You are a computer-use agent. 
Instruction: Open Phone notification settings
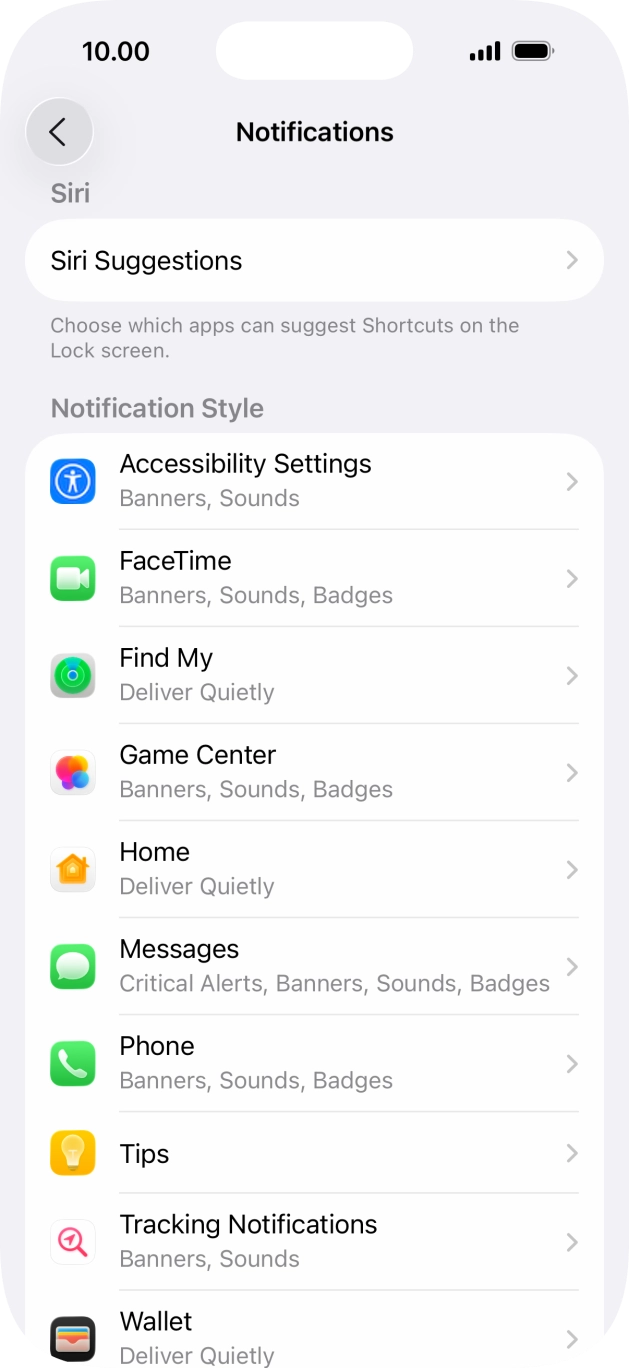(x=314, y=1063)
